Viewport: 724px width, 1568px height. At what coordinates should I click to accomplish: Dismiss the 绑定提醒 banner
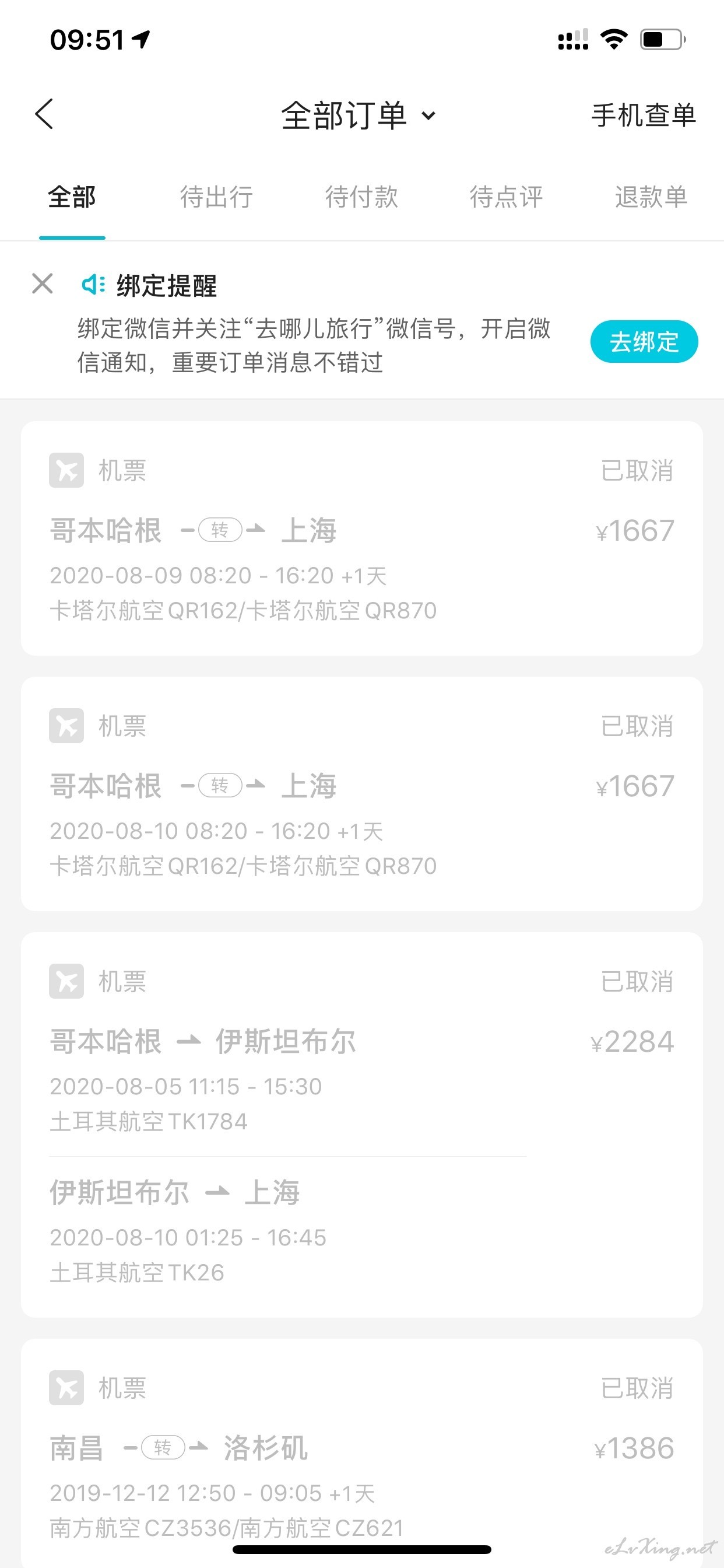point(43,283)
